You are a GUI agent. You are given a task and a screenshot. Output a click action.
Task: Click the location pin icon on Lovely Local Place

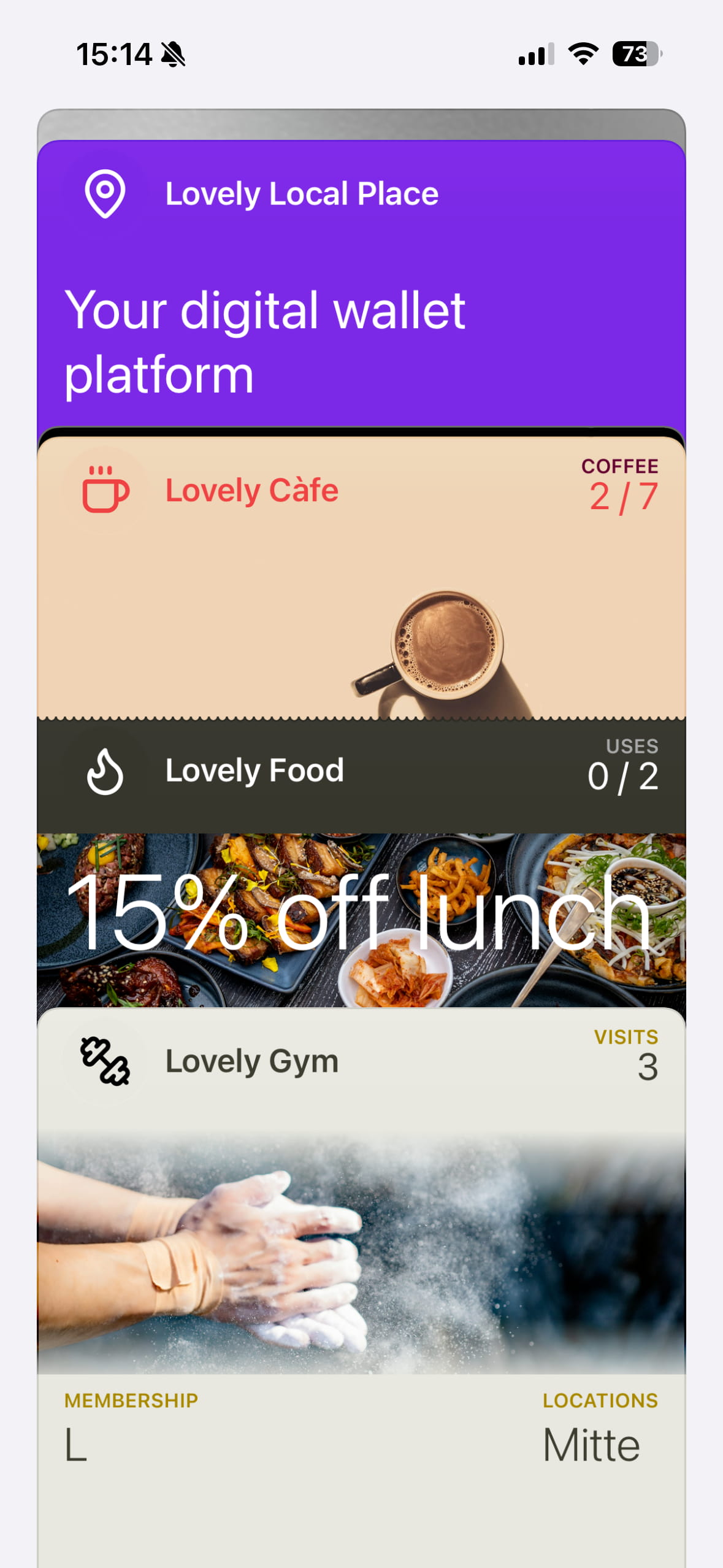point(104,195)
